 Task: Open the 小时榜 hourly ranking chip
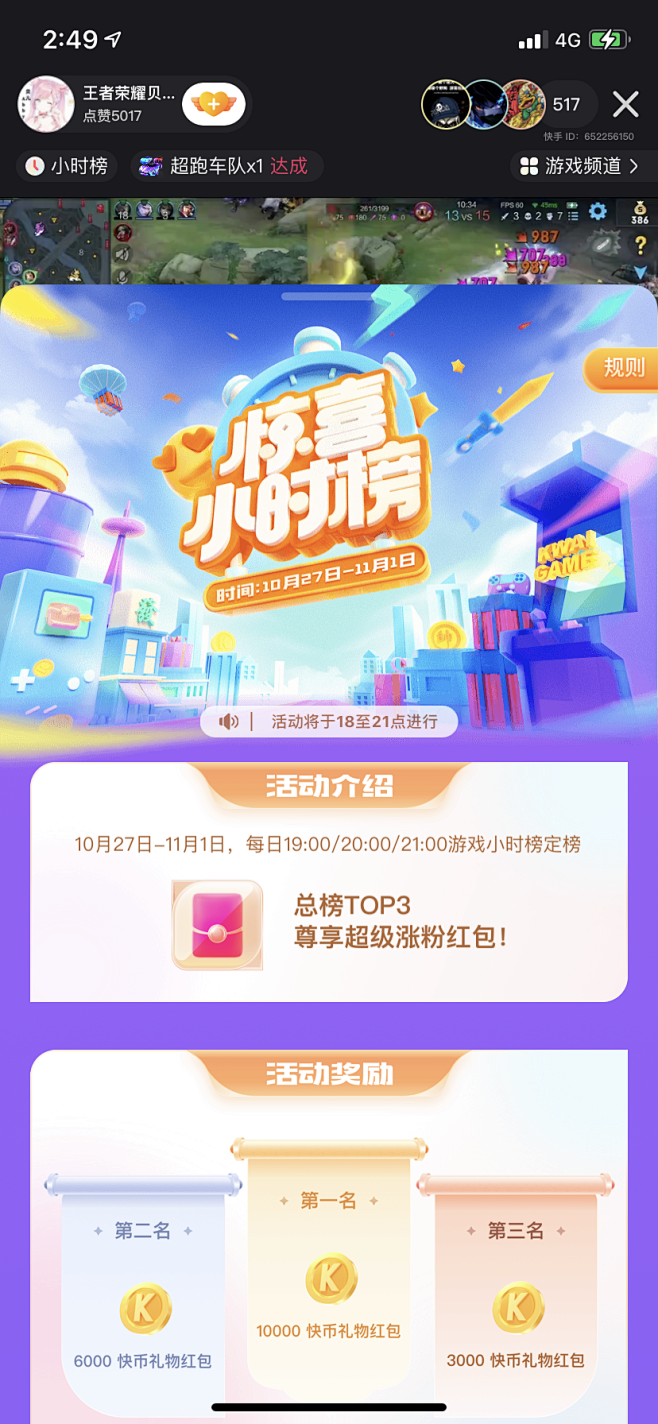(x=67, y=166)
